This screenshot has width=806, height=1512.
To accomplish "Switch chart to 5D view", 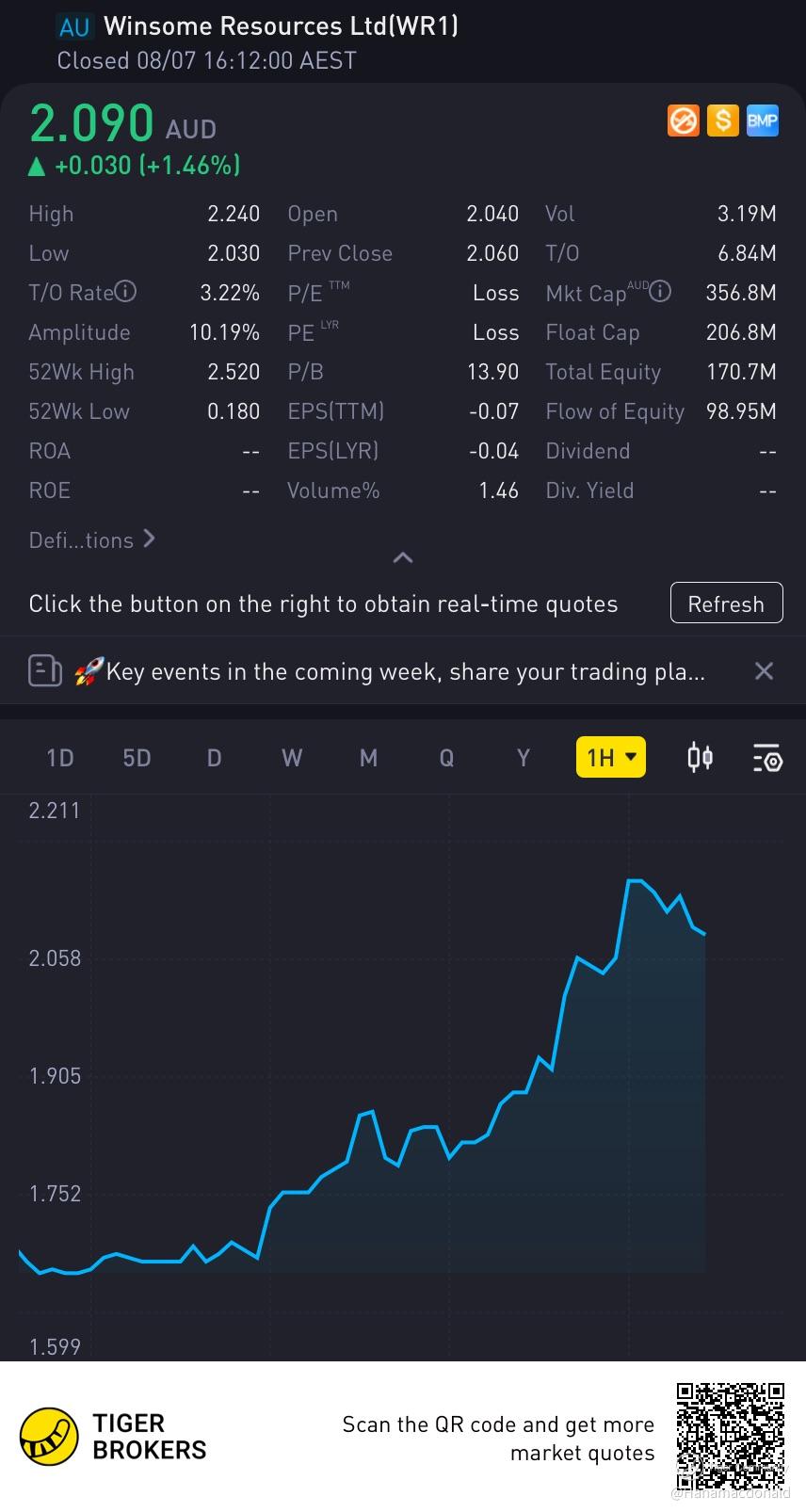I will click(137, 758).
